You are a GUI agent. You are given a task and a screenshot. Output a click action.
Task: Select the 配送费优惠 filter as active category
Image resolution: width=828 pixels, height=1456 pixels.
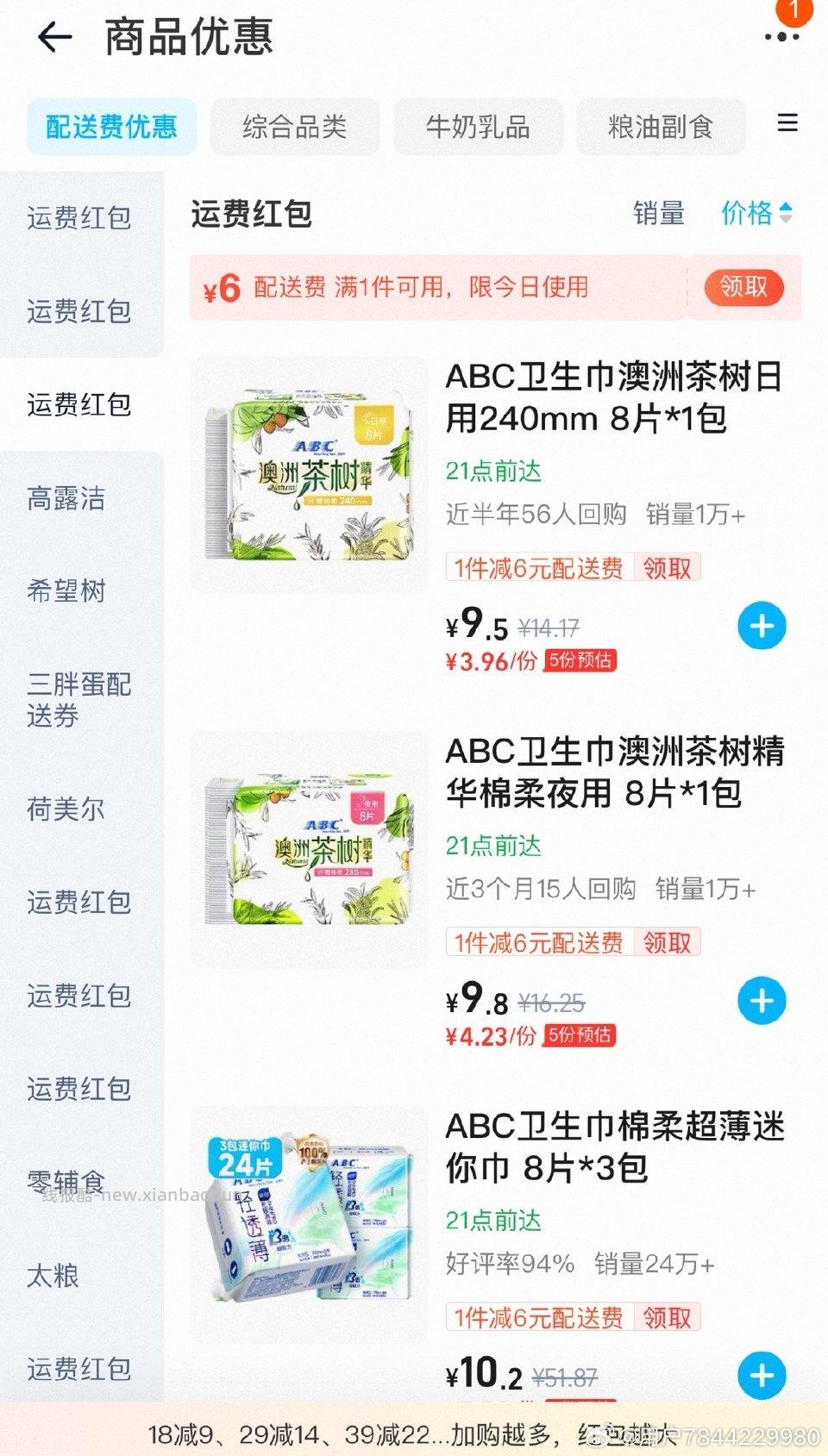tap(111, 126)
